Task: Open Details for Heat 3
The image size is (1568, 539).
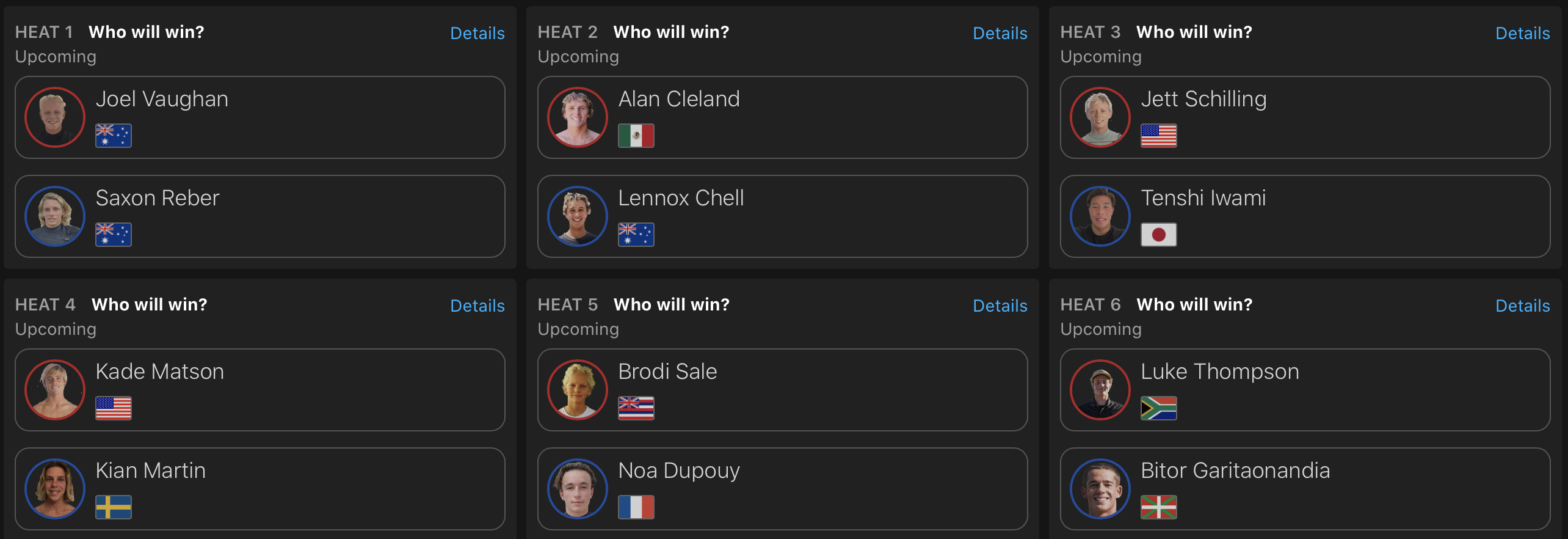Action: [1522, 33]
